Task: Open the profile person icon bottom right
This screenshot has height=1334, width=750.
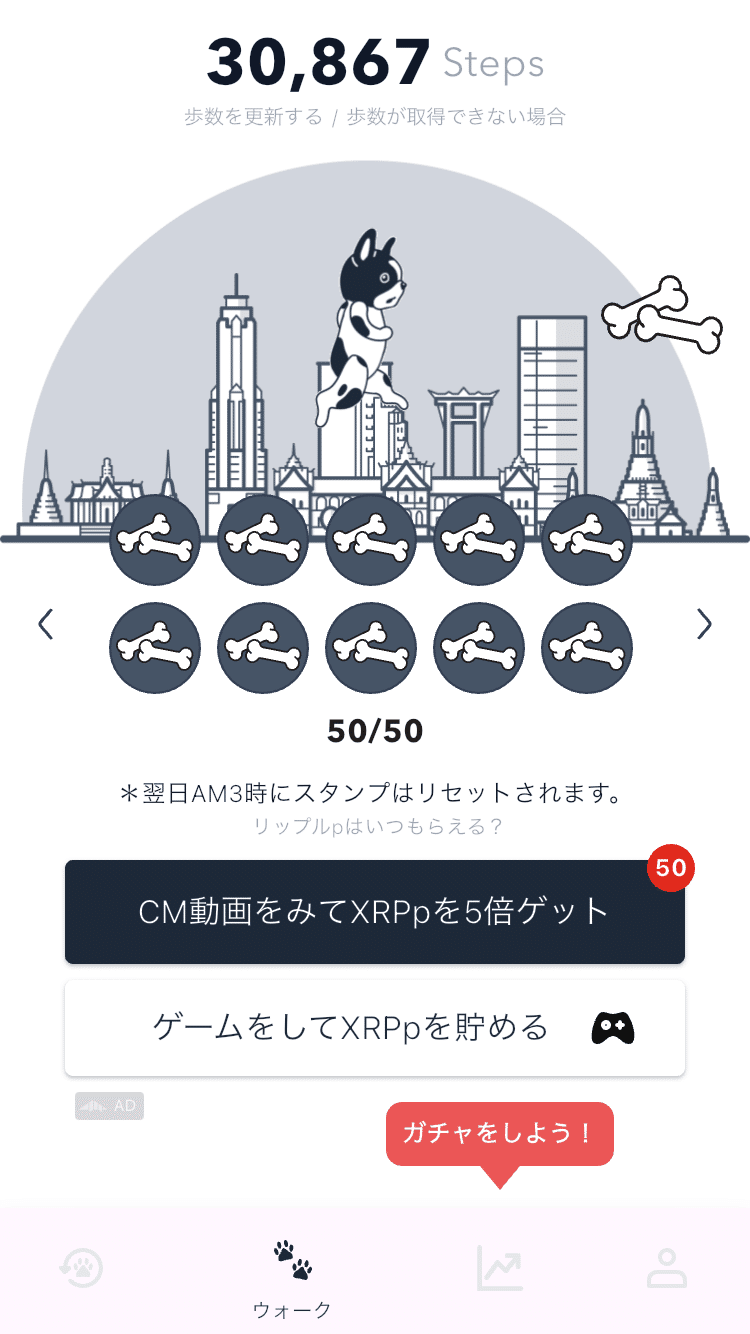Action: (x=668, y=1265)
